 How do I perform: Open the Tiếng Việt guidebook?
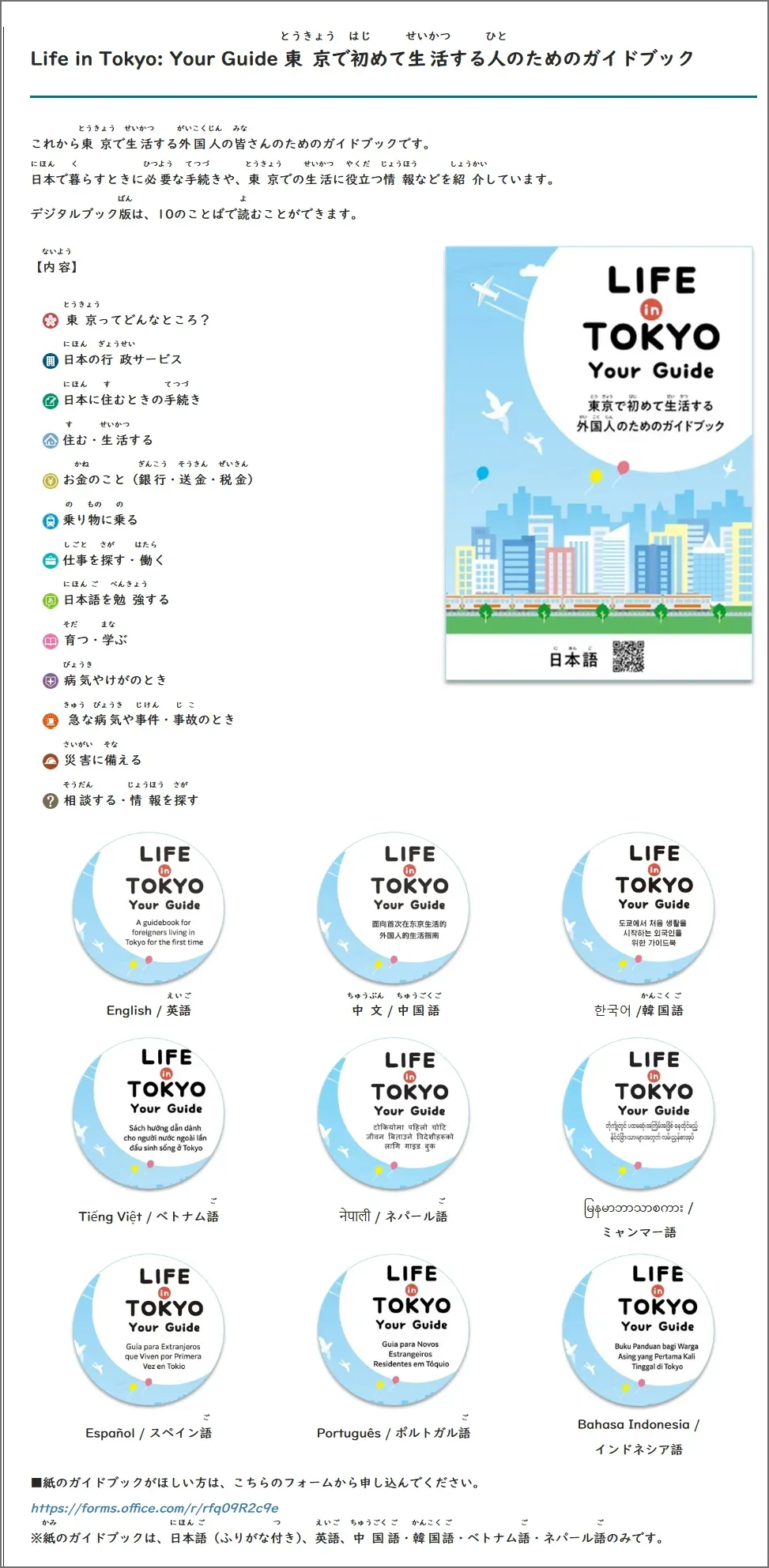149,1114
